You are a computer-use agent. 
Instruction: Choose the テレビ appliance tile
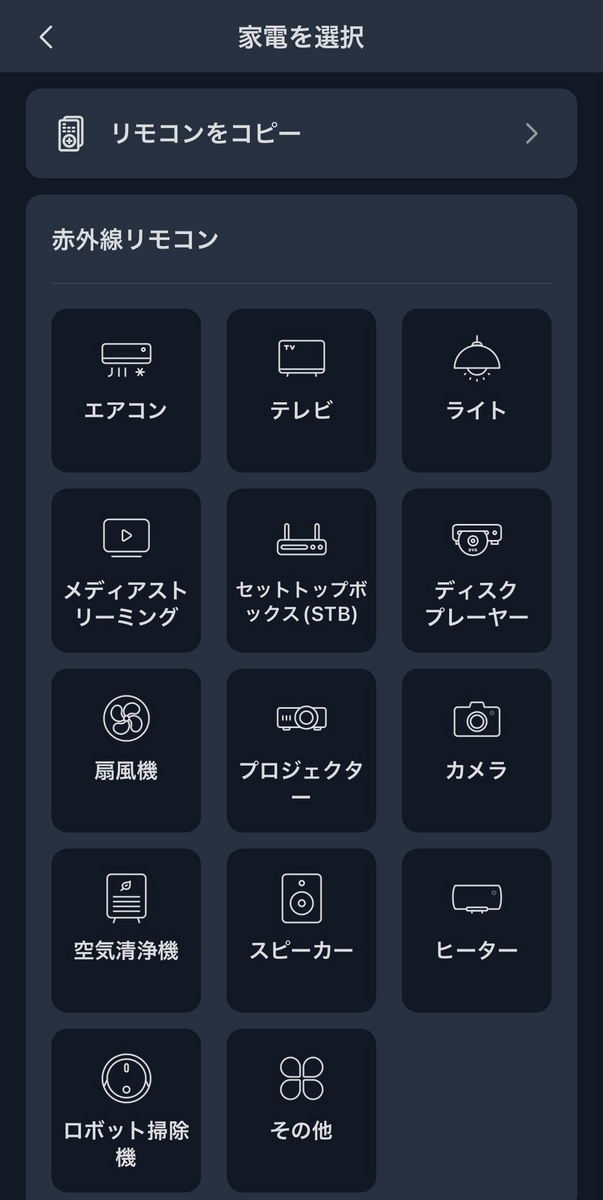pos(301,390)
